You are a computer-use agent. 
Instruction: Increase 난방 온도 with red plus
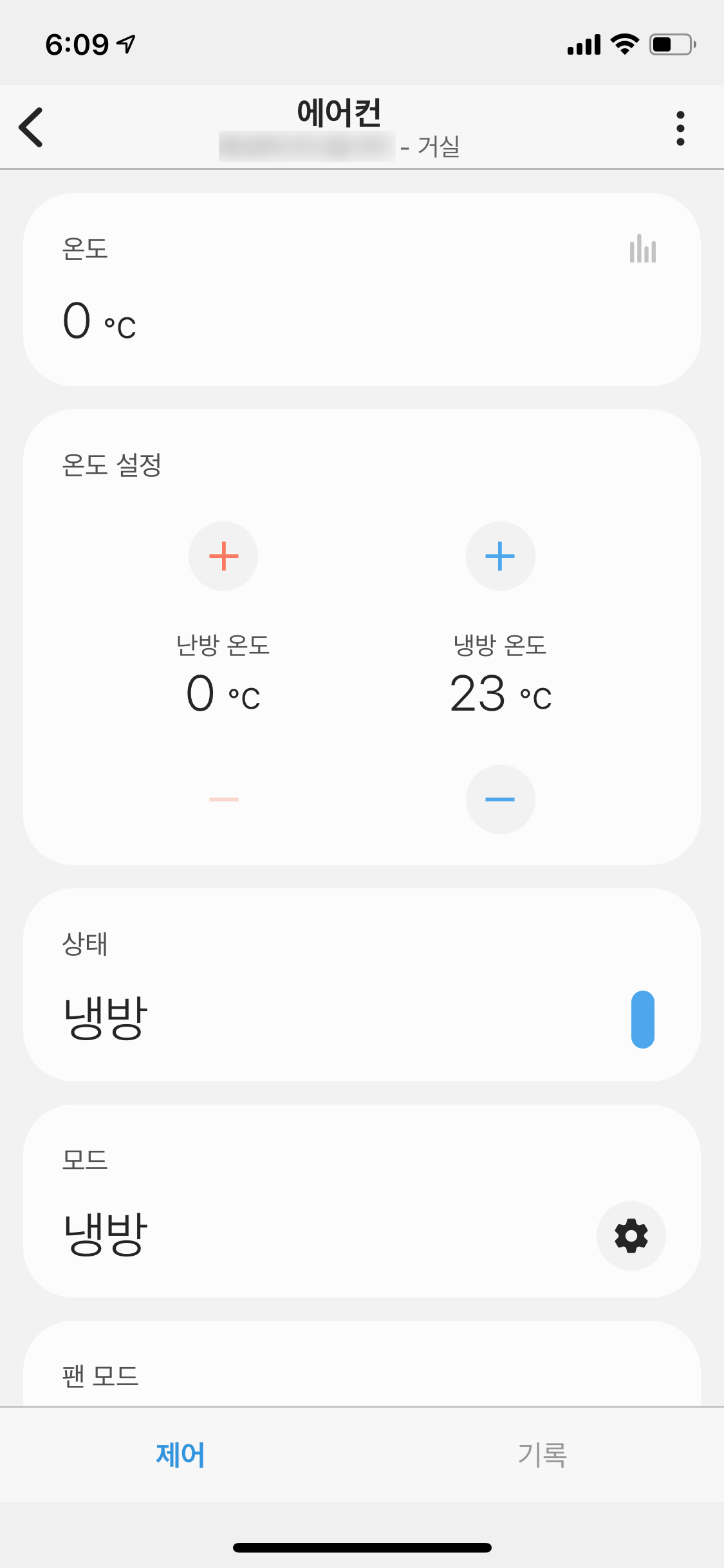pos(223,556)
